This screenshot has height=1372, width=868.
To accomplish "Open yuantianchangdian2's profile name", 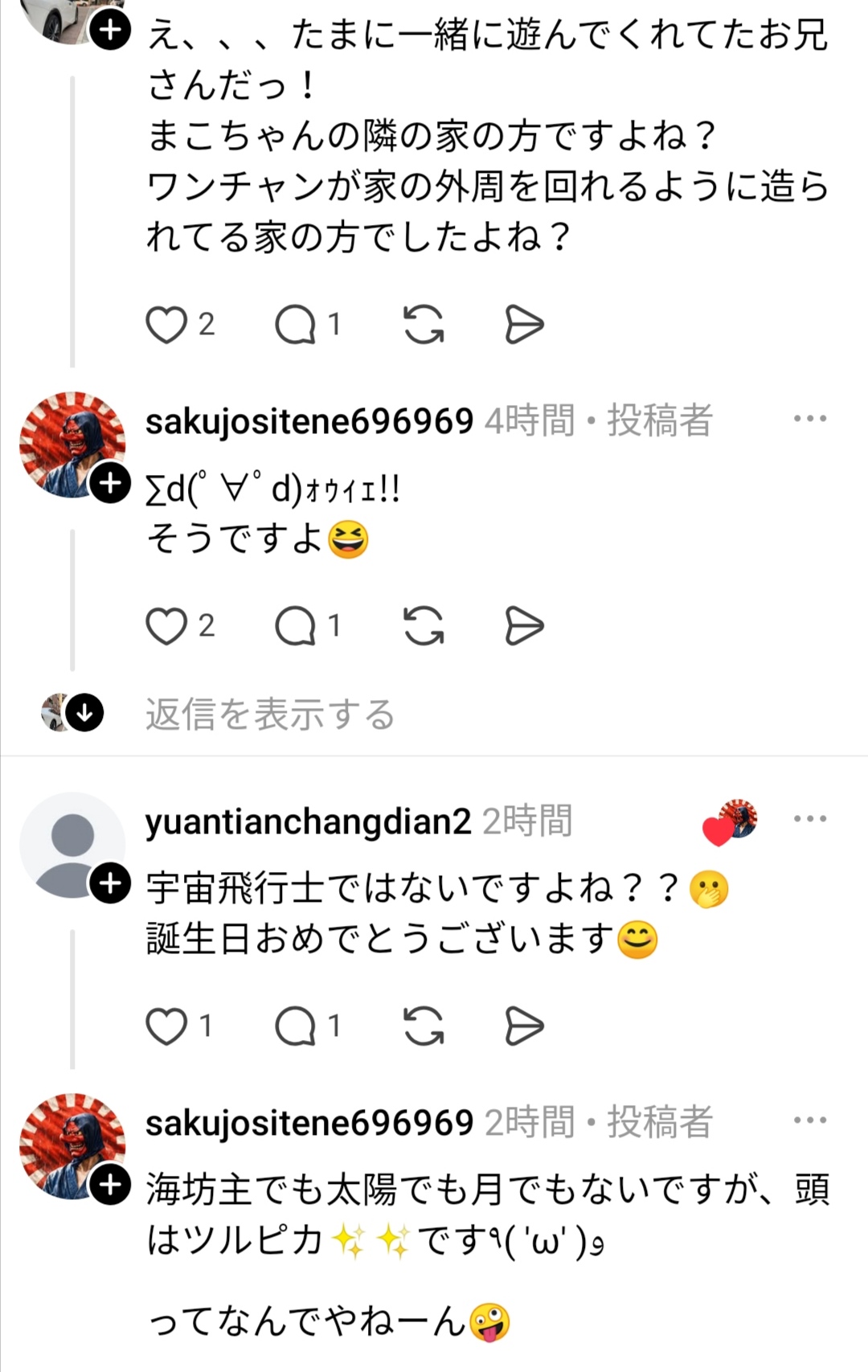I will click(x=308, y=821).
